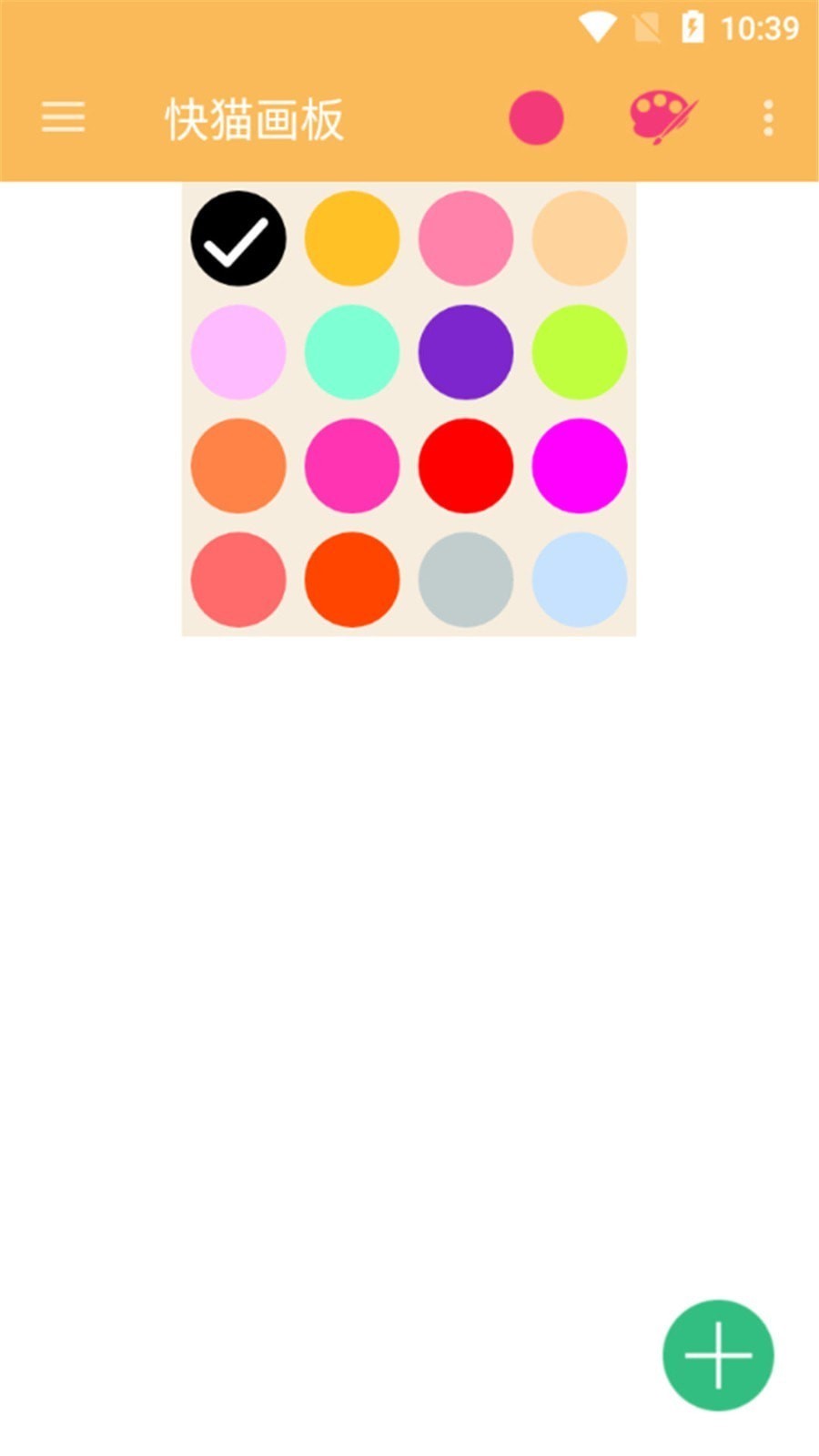Viewport: 819px width, 1456px height.
Task: Pick the pure red swatch
Action: (466, 466)
